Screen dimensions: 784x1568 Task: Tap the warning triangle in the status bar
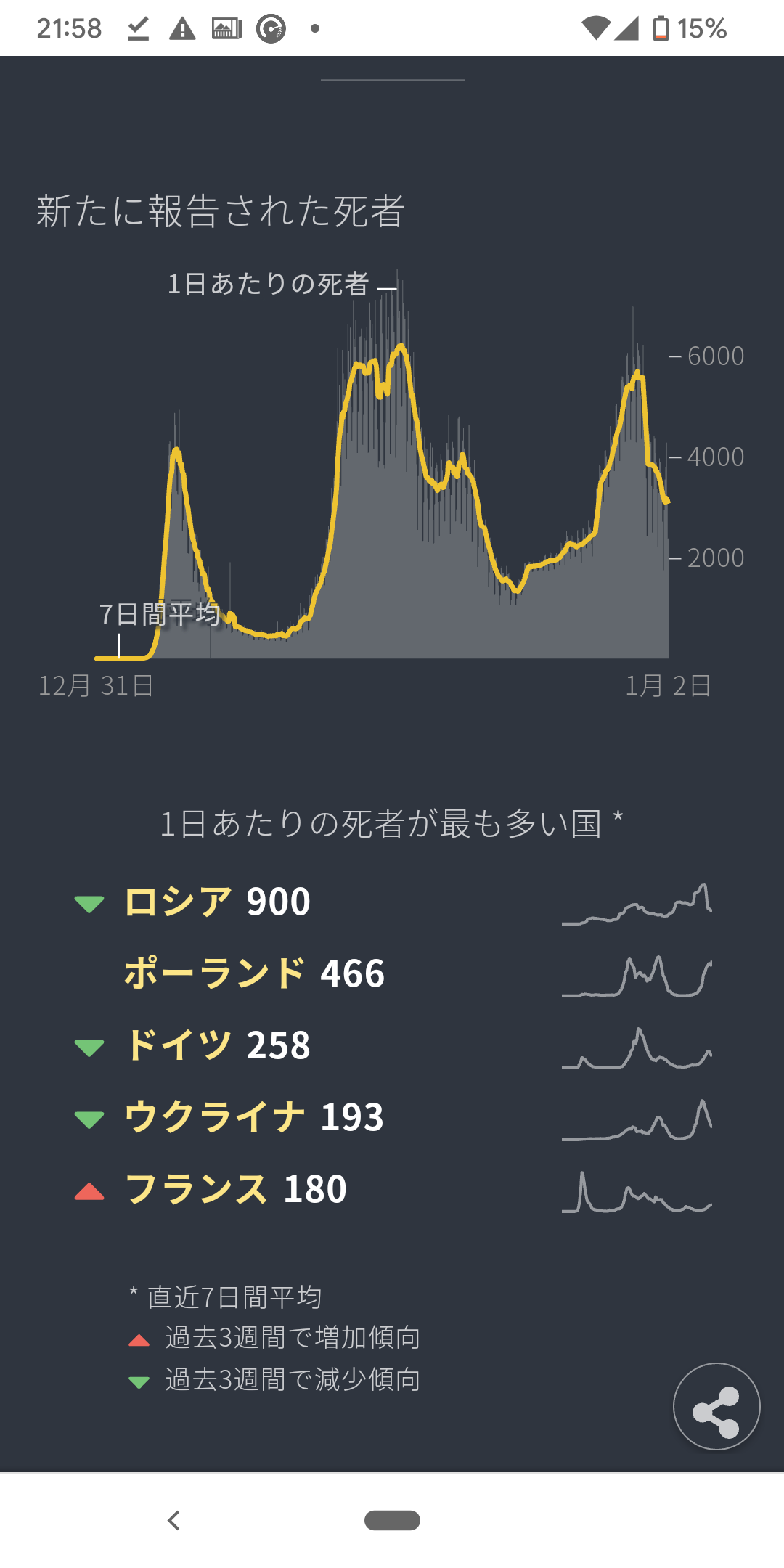coord(183,28)
